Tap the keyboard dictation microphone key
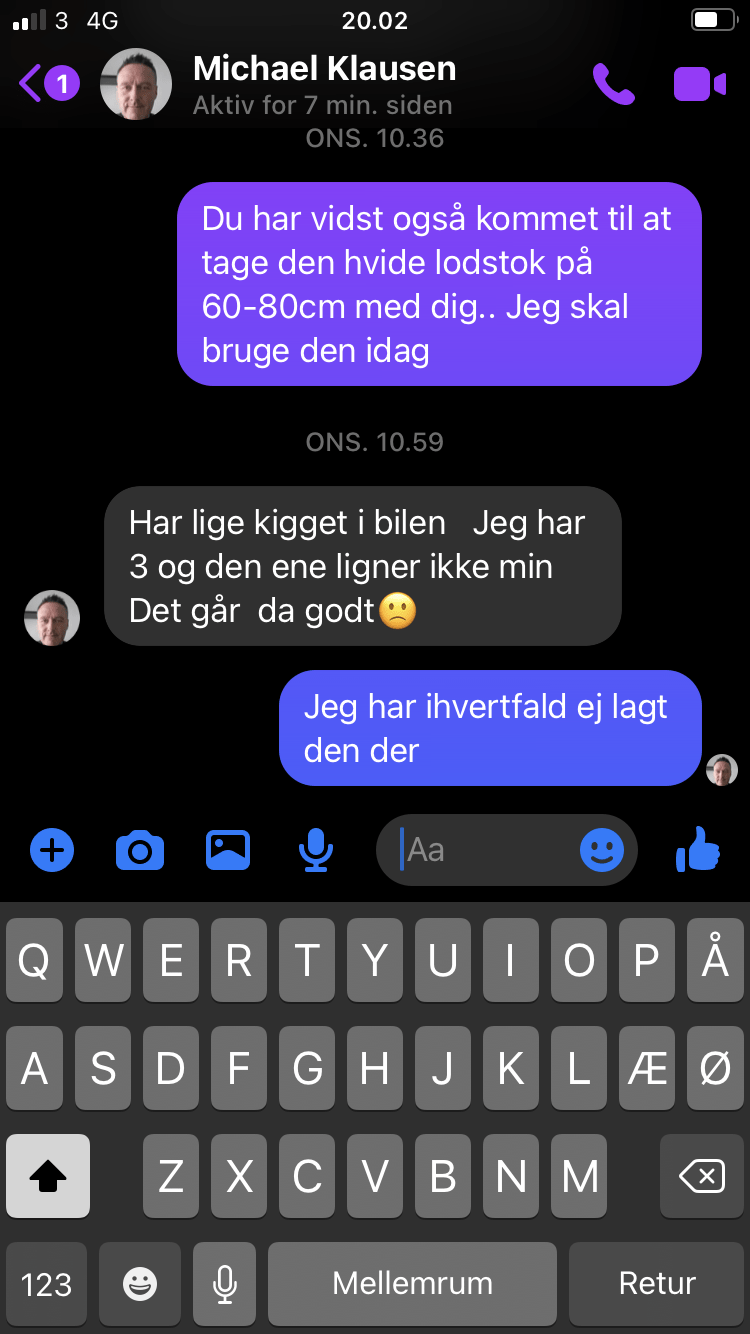Image resolution: width=750 pixels, height=1334 pixels. [225, 1284]
